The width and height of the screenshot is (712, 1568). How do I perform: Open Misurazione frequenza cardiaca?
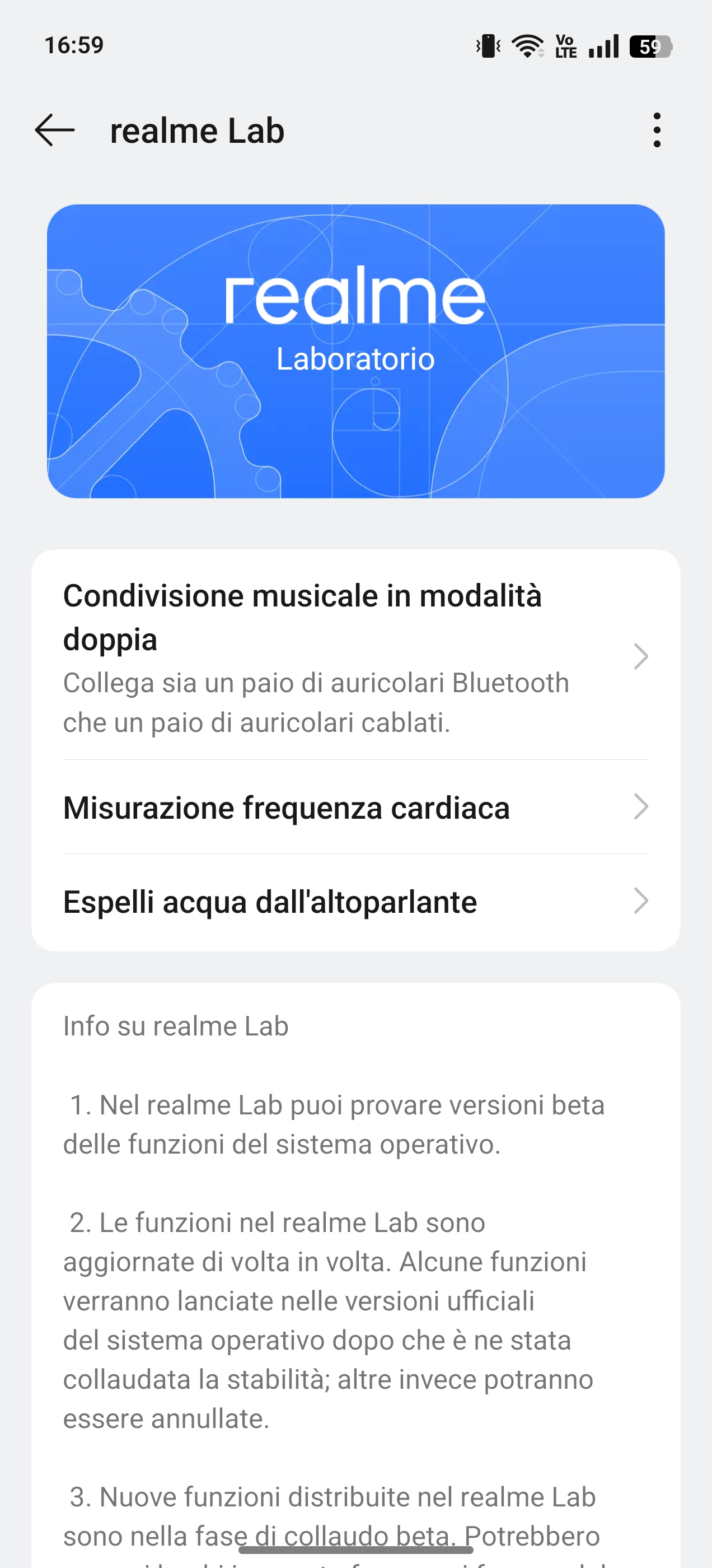click(355, 807)
